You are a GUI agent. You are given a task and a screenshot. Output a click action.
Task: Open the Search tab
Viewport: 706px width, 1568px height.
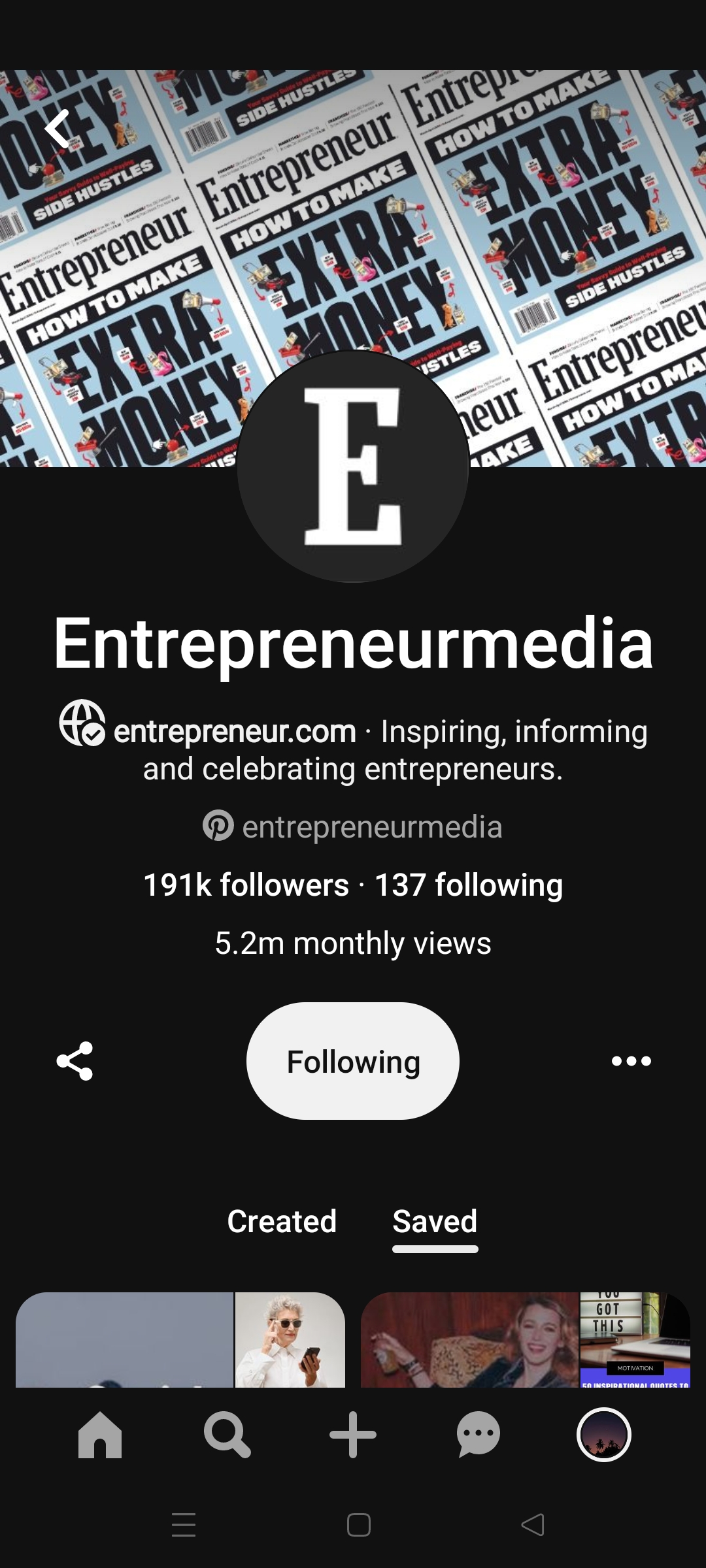(226, 1435)
